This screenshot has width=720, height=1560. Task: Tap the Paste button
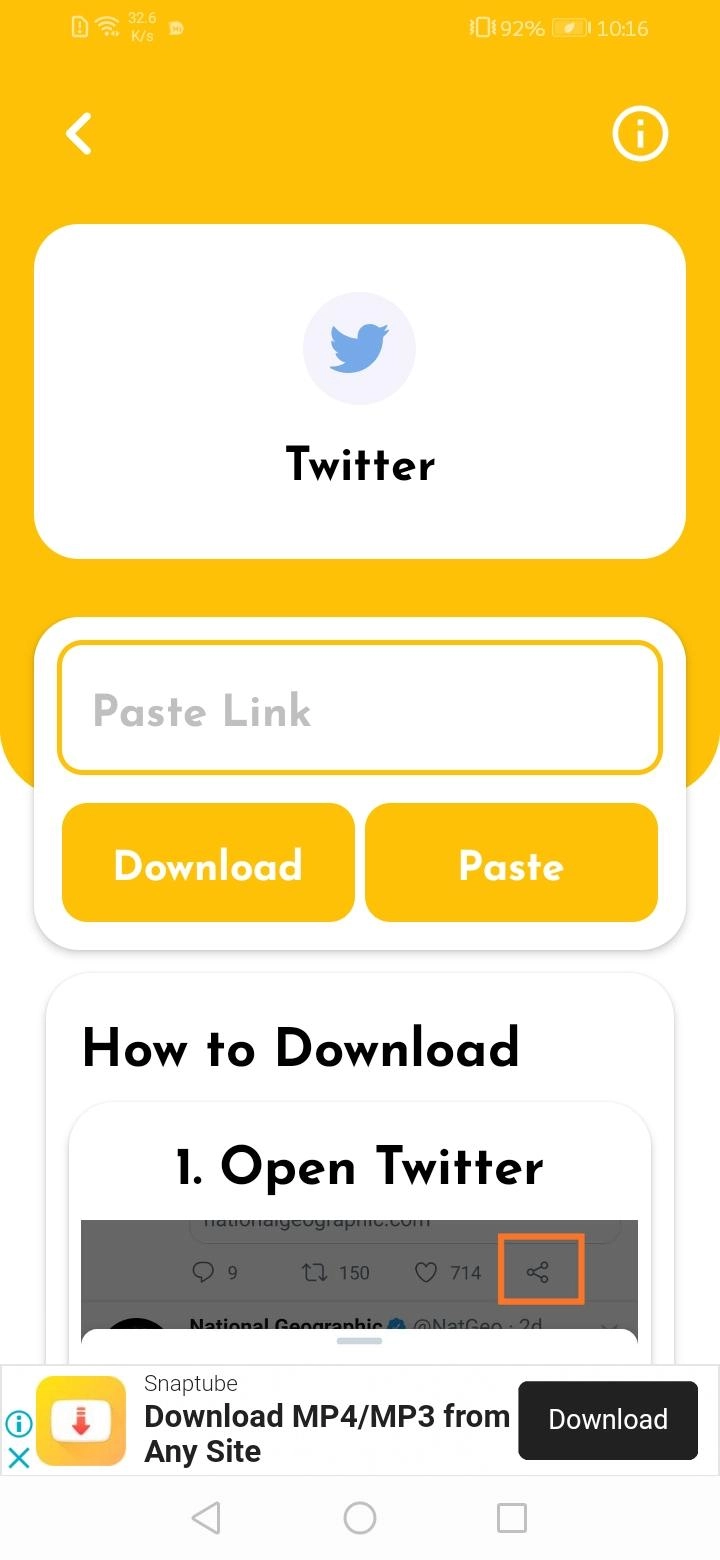click(511, 863)
